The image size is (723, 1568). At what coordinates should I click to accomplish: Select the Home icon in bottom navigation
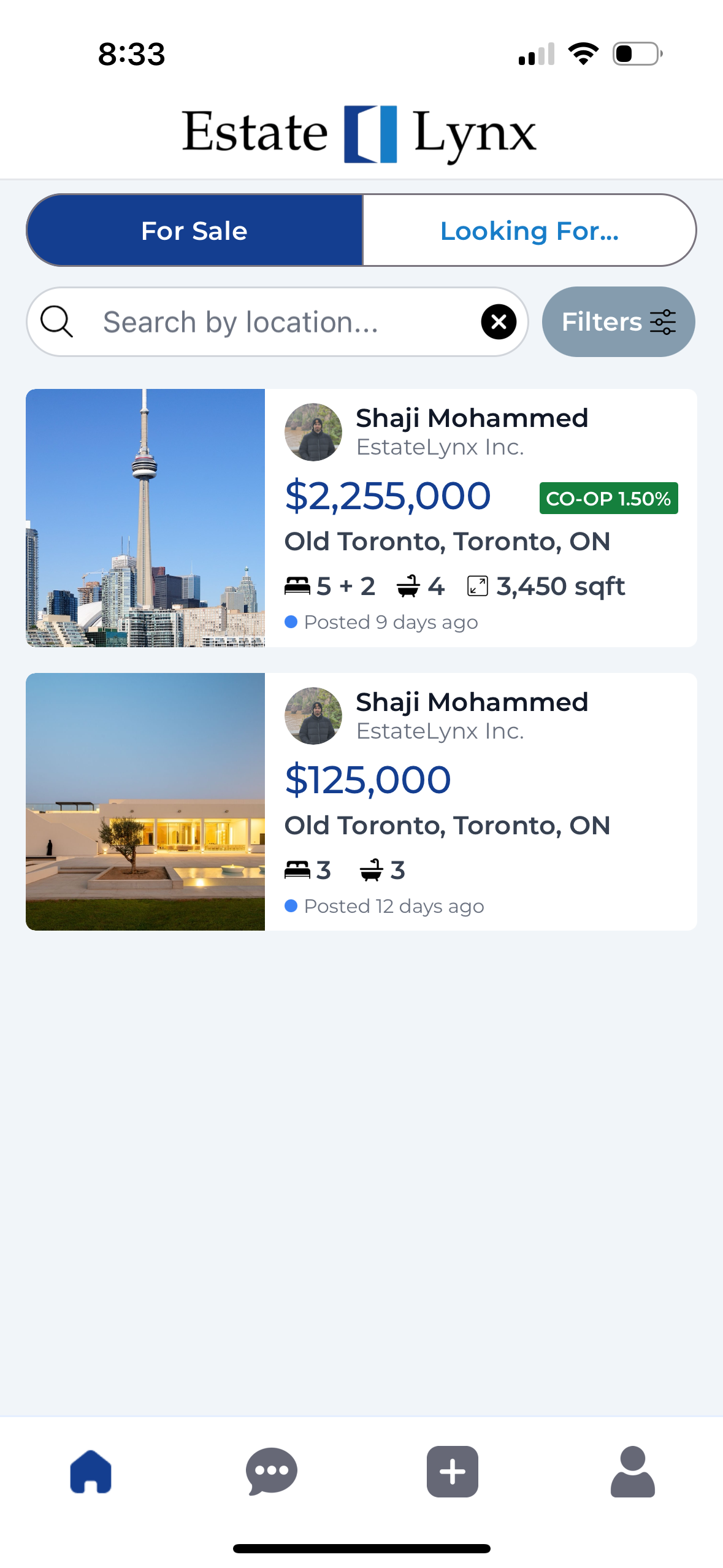tap(90, 1472)
